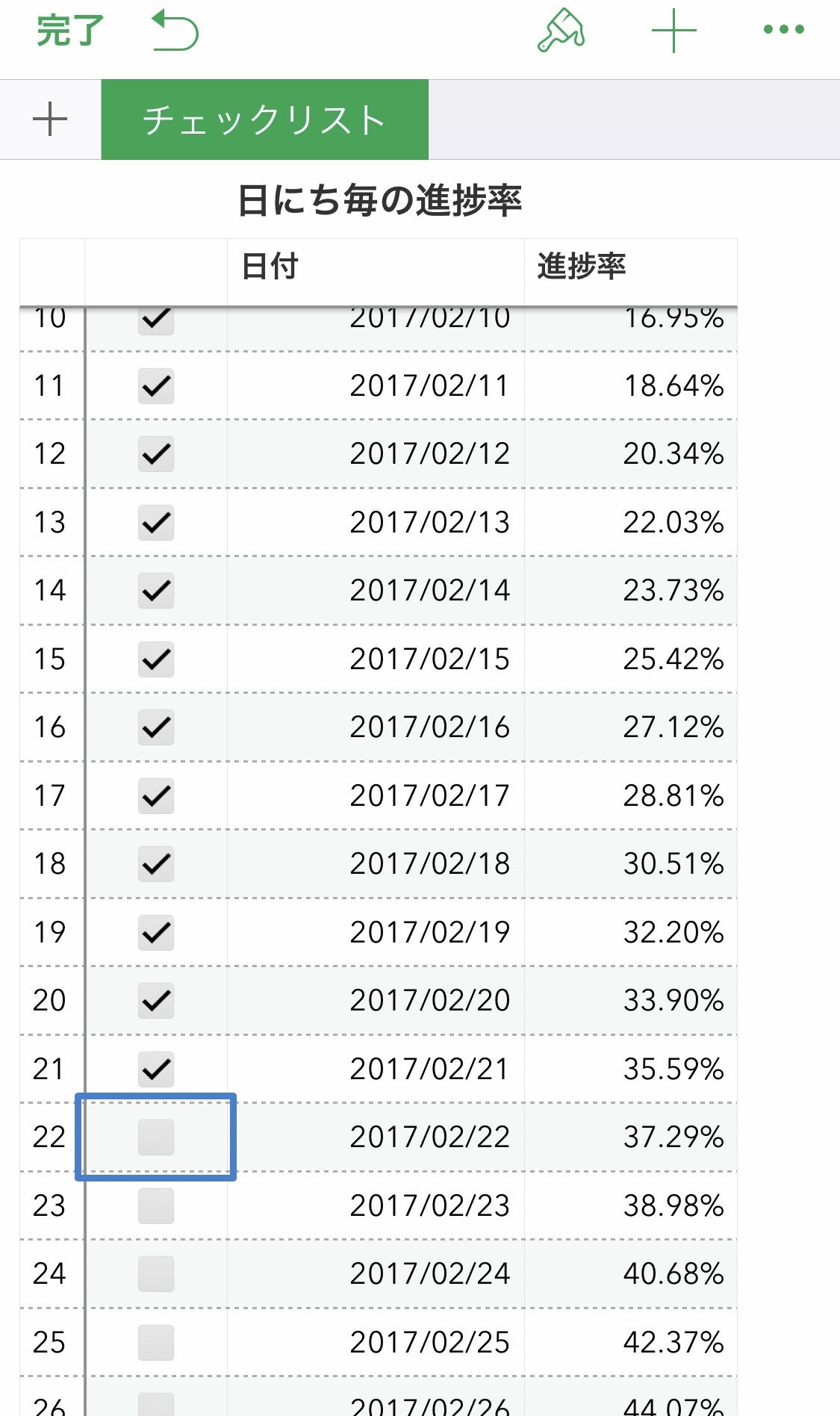Uncheck the box for 2017/02/13

pyautogui.click(x=156, y=523)
